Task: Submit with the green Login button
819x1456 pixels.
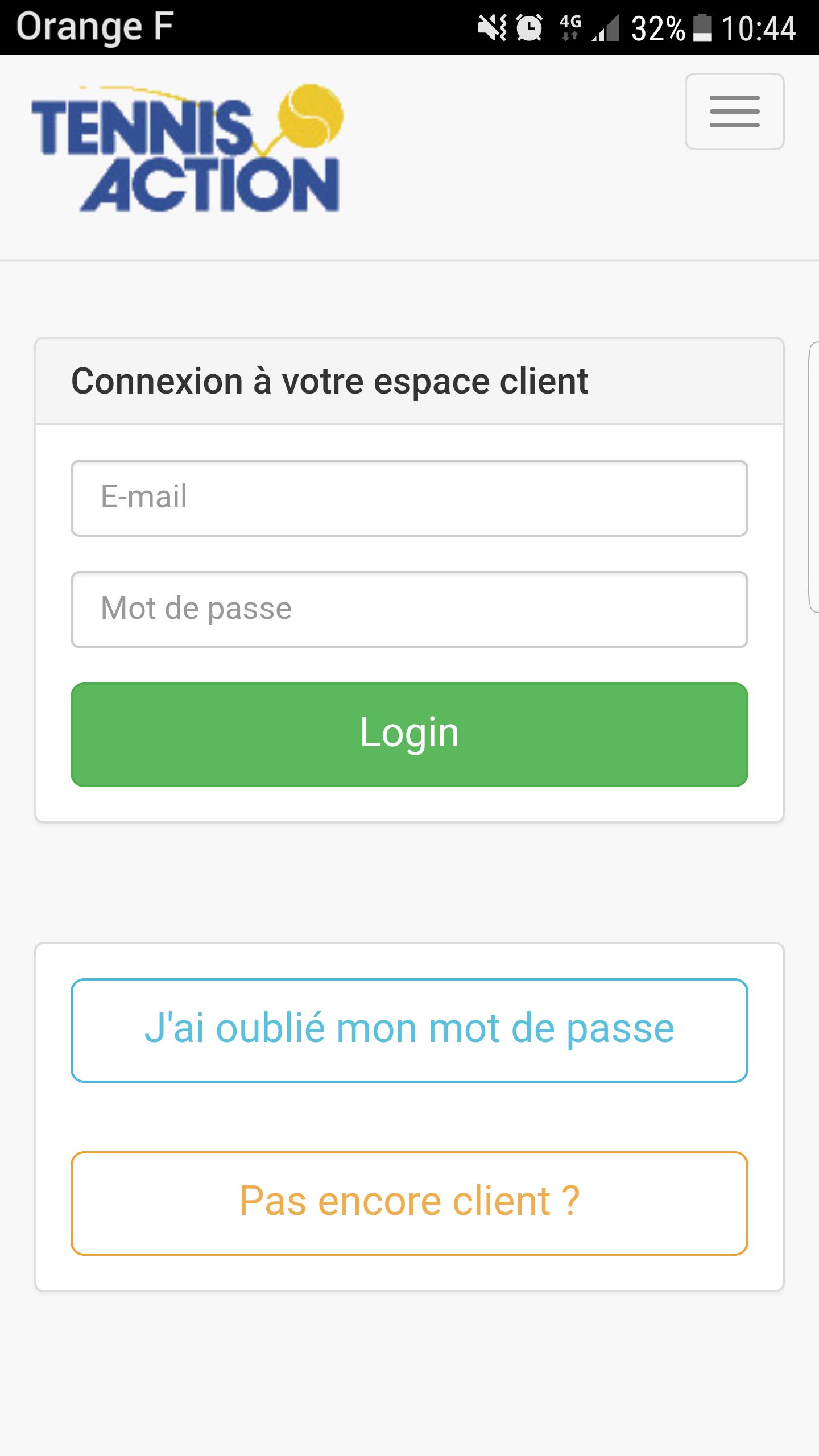Action: click(x=409, y=734)
